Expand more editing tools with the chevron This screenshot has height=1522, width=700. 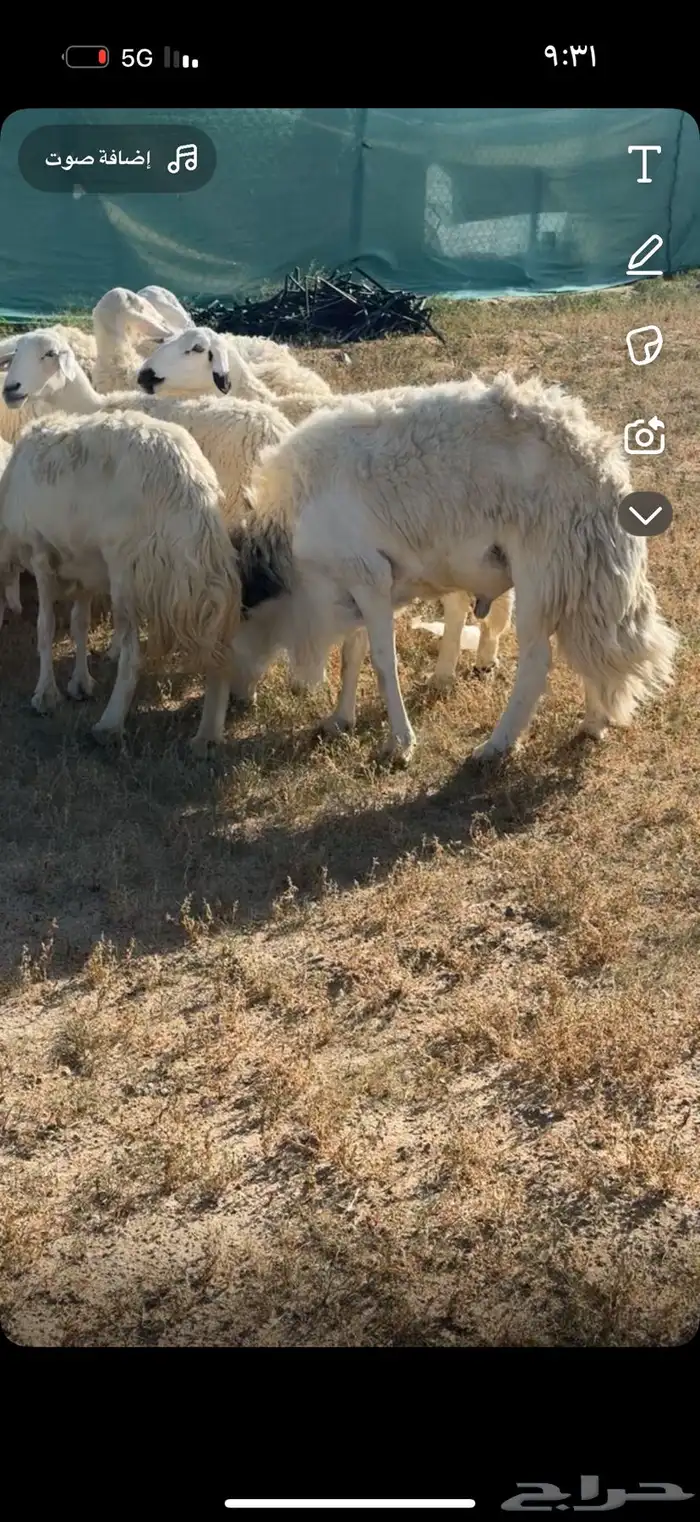tap(645, 514)
